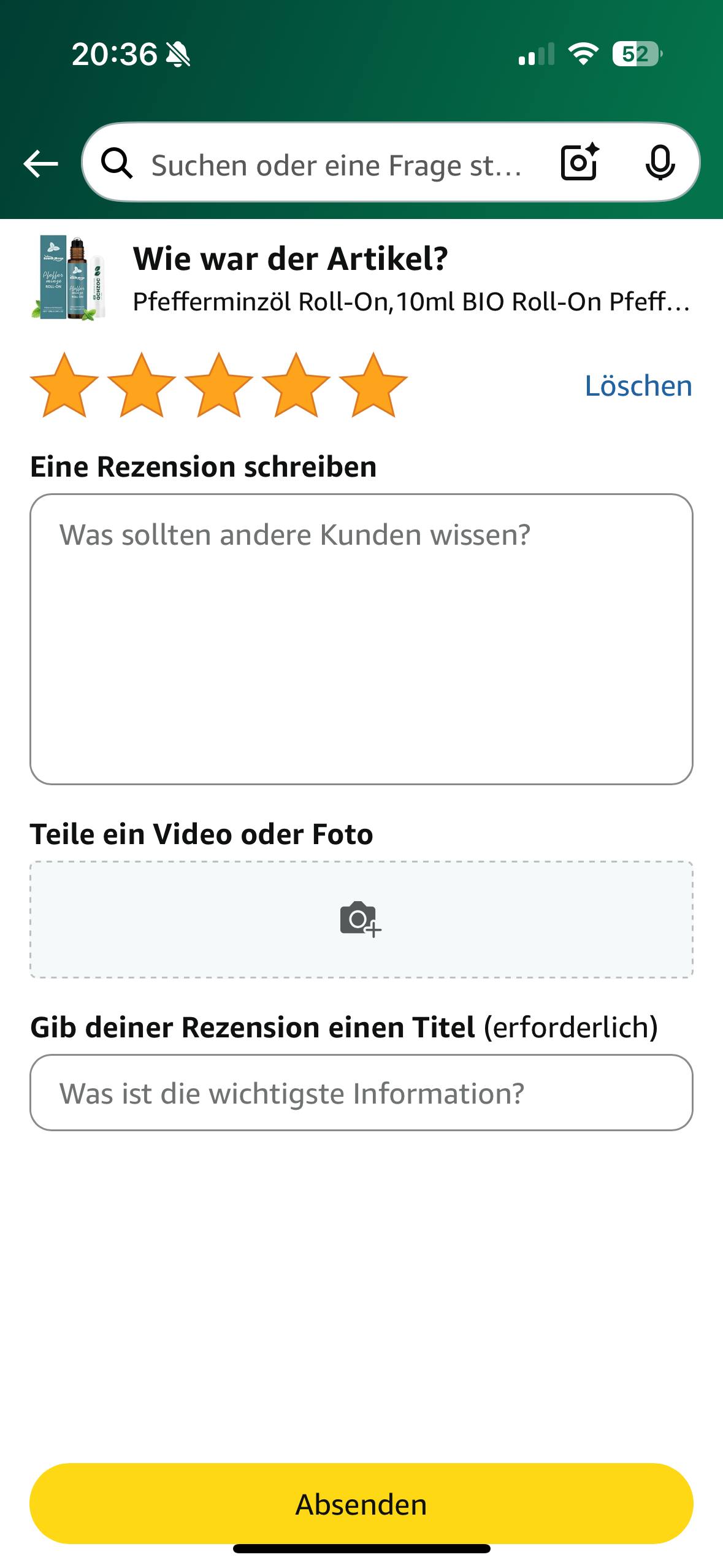Image resolution: width=723 pixels, height=1568 pixels.
Task: Rate the item one star
Action: coord(64,386)
